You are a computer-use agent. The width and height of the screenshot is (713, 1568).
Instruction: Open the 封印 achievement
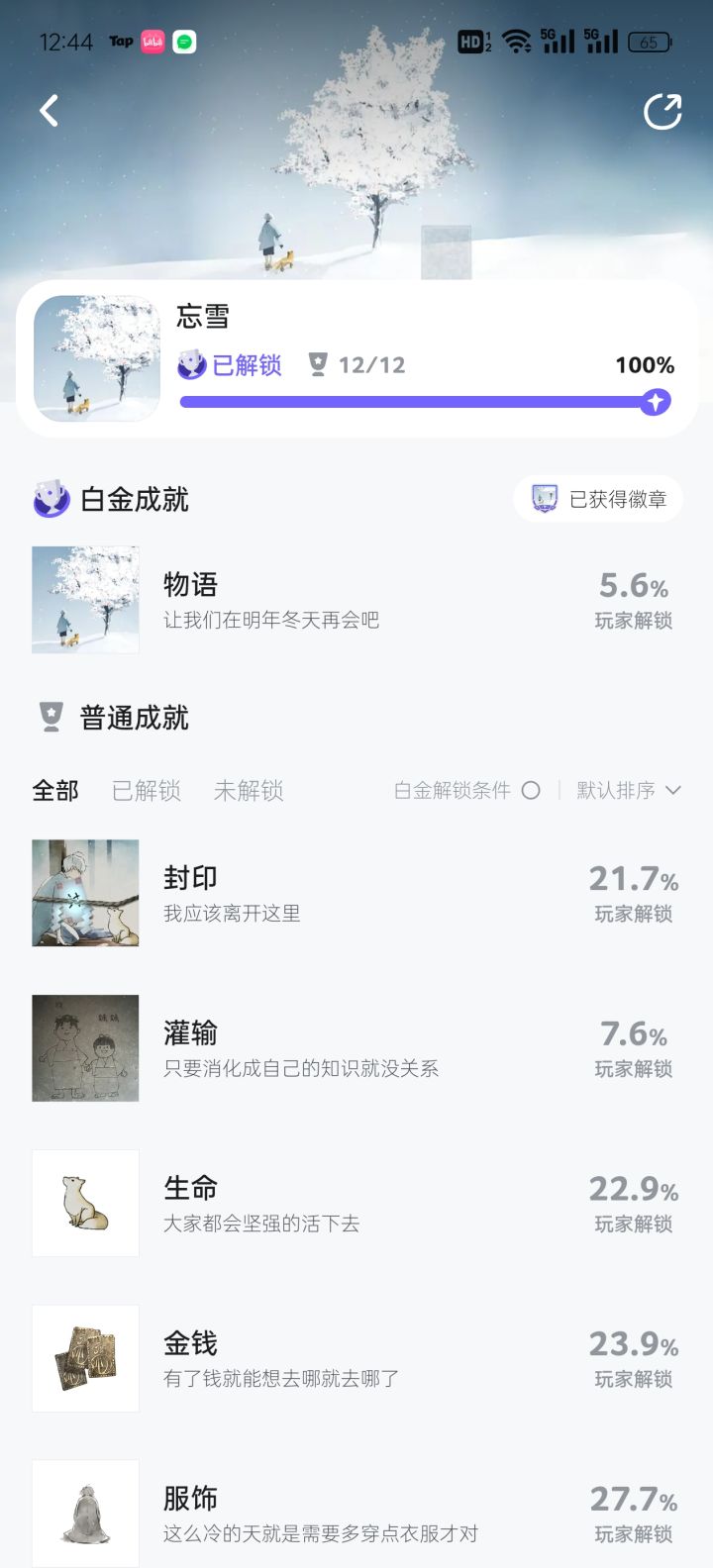(356, 893)
